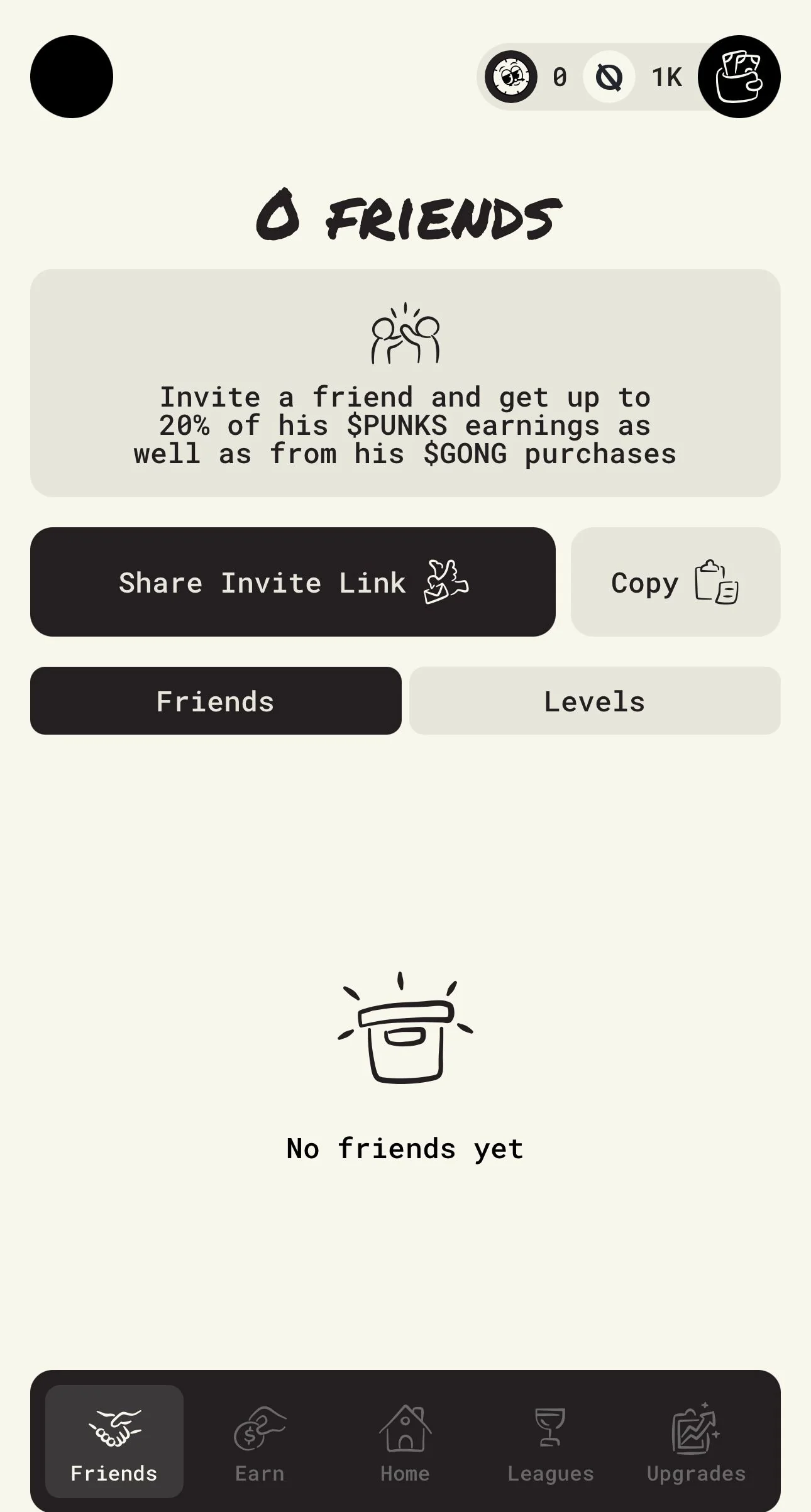Open the Friends item in bottom navigation
The width and height of the screenshot is (811, 1512).
(114, 1442)
